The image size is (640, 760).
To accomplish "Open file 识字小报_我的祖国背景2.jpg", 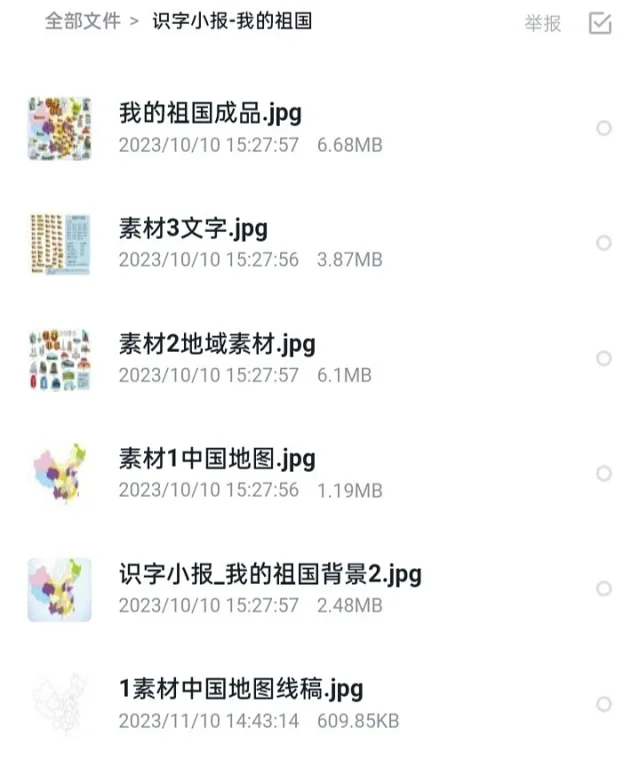I will coord(270,573).
